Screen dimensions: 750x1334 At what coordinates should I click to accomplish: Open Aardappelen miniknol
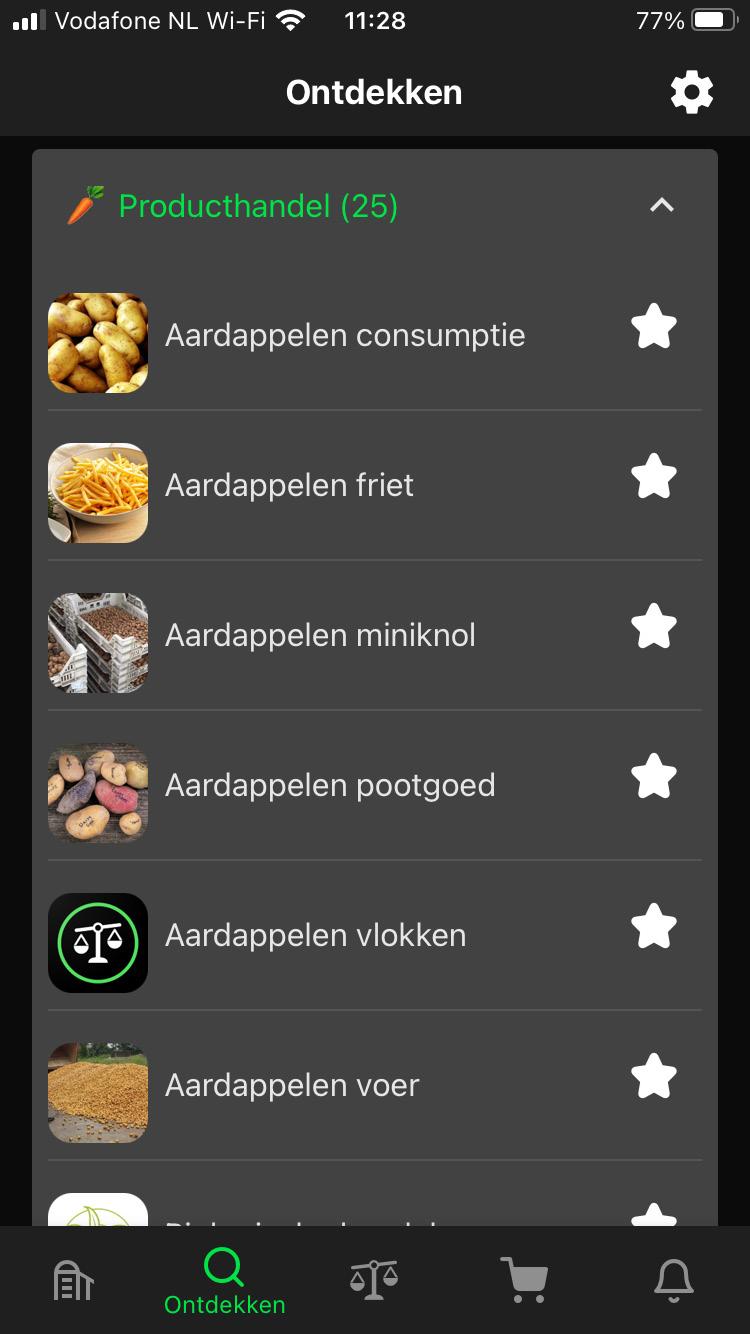coord(320,635)
